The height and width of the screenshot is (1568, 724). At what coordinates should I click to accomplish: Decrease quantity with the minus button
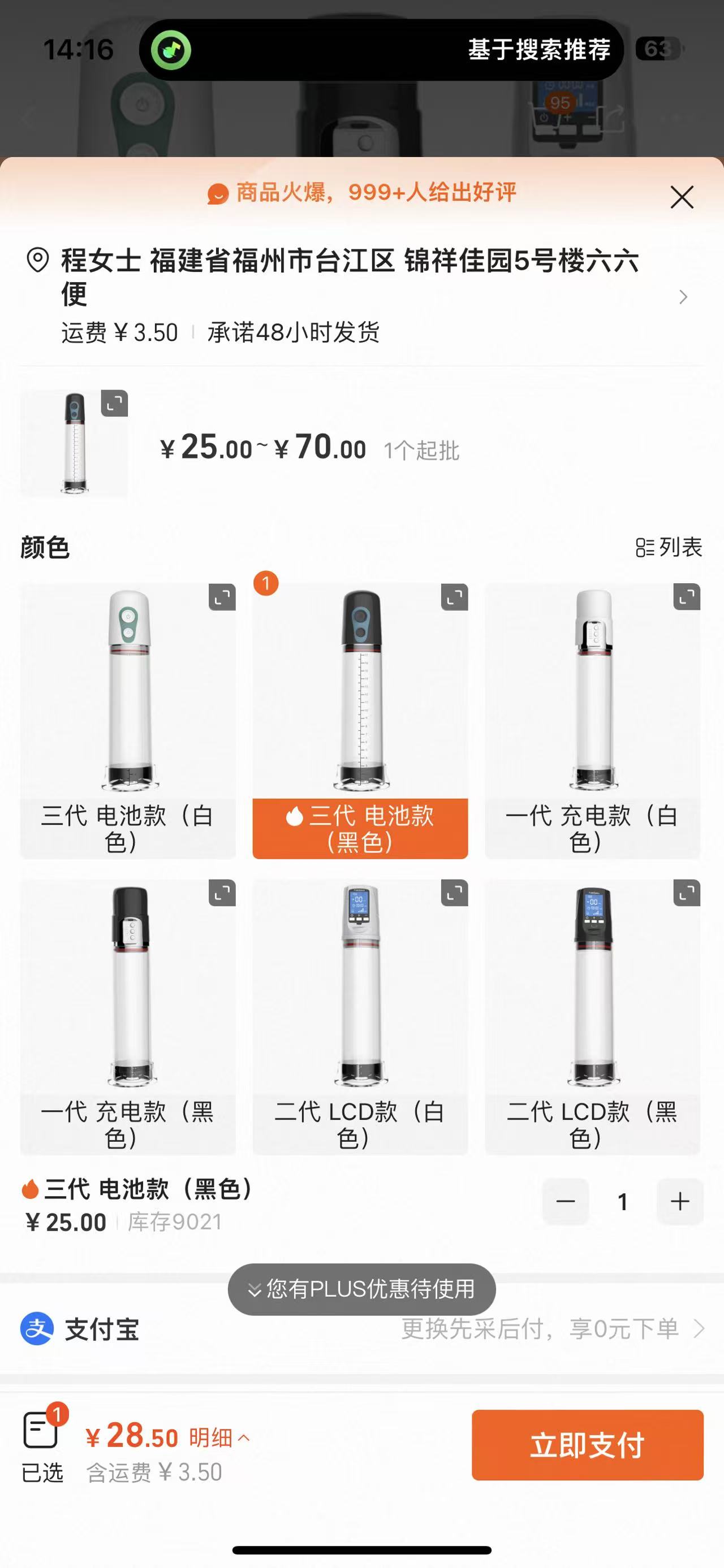click(x=565, y=1201)
